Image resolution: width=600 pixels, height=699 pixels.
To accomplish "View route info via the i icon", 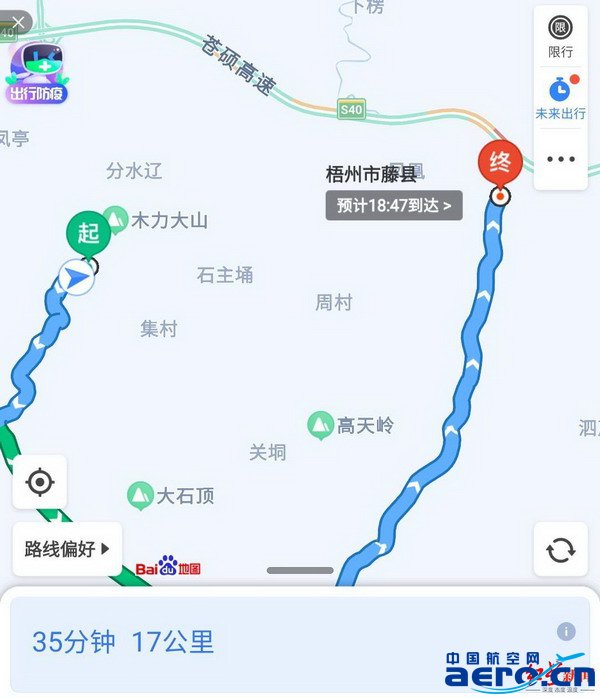I will [566, 631].
